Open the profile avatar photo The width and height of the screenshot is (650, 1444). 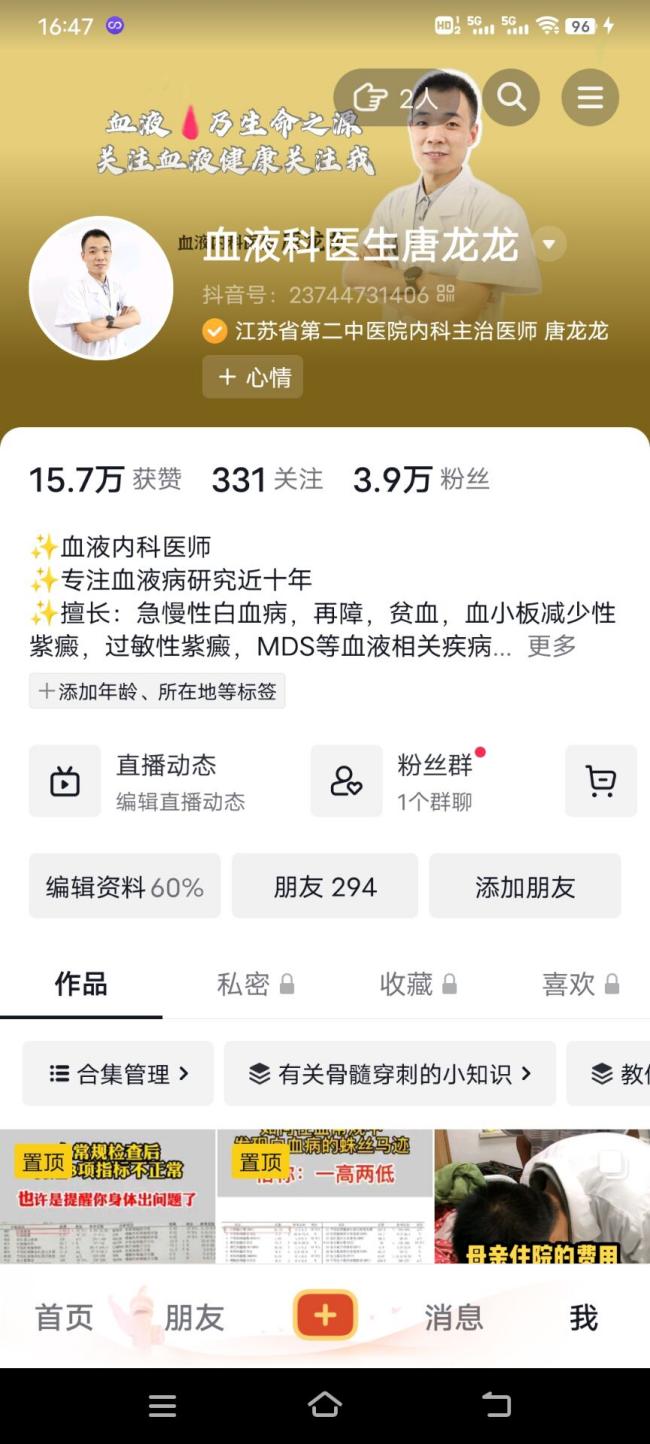[x=101, y=288]
